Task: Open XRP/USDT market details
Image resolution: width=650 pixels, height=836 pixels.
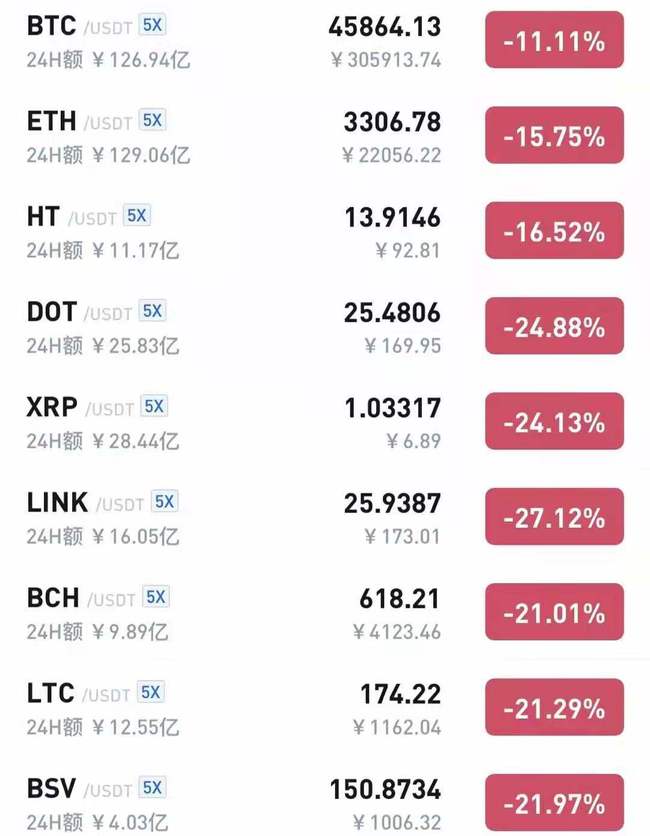Action: [x=54, y=407]
